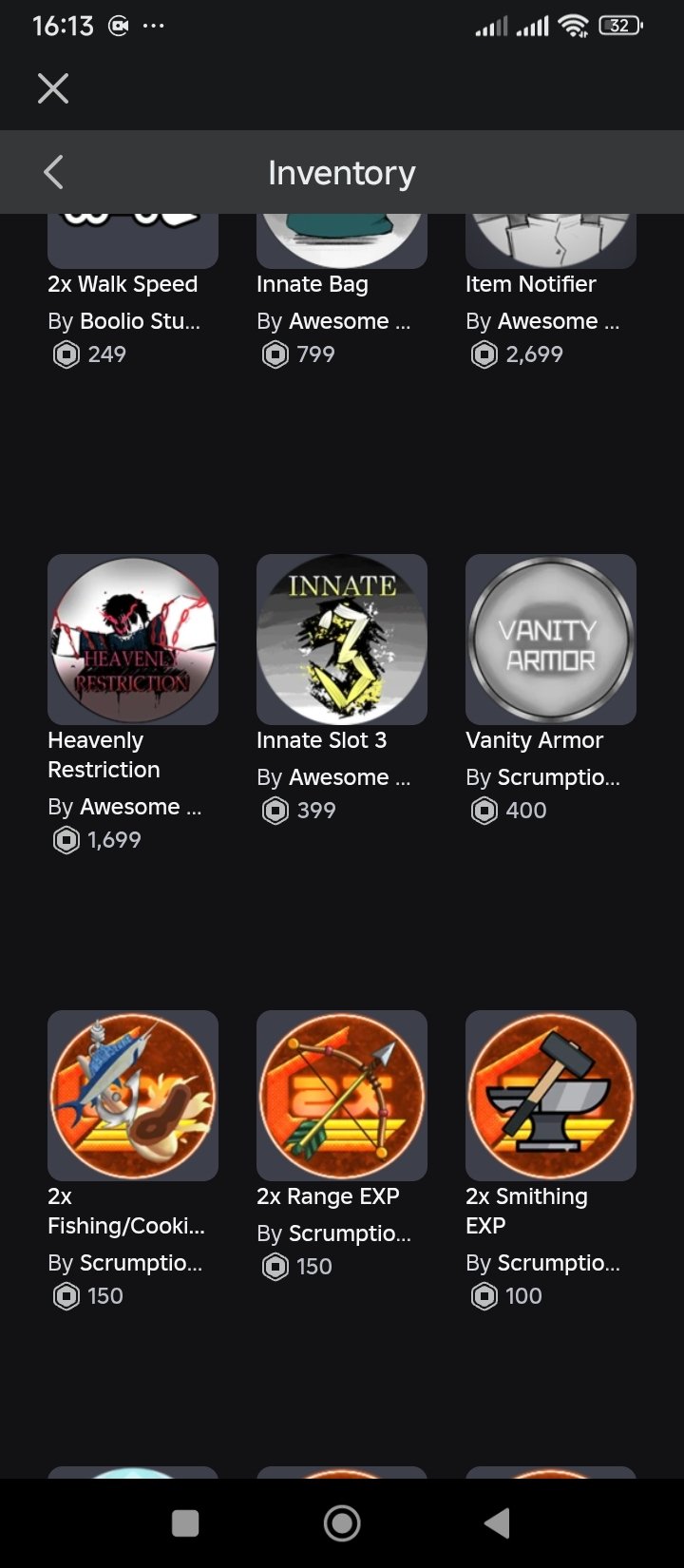Close the window with the X icon
Screen dimensions: 684x1568
click(53, 88)
